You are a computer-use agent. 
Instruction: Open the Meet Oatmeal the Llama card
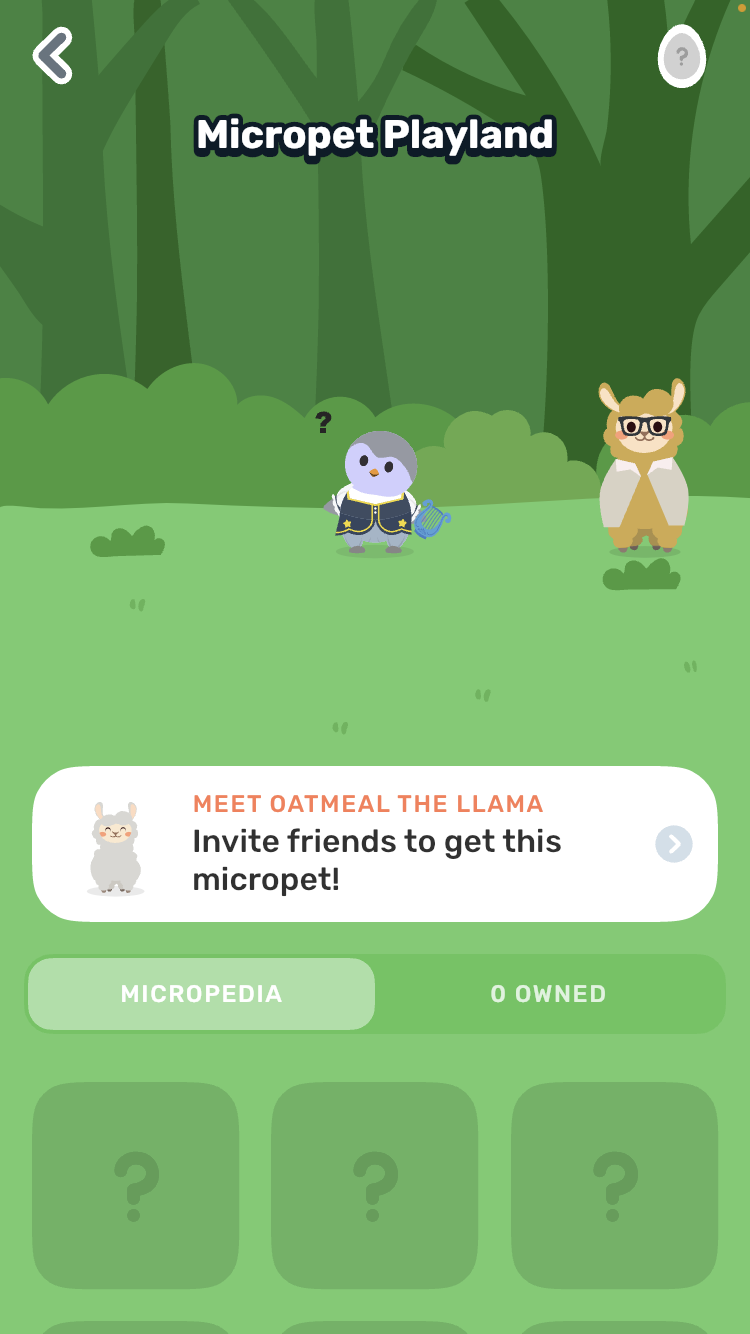point(375,844)
